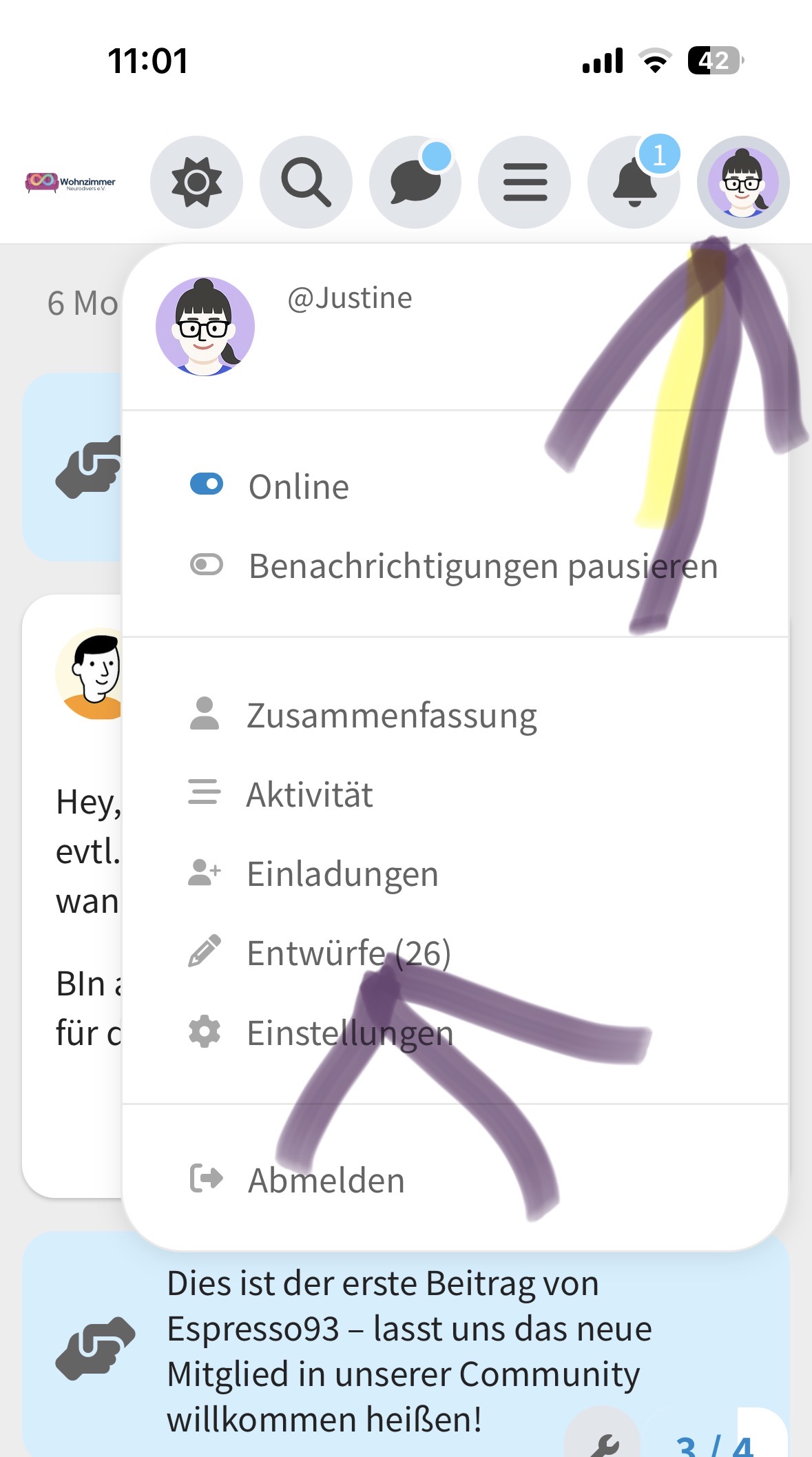
Task: Open the notifications bell
Action: click(634, 183)
